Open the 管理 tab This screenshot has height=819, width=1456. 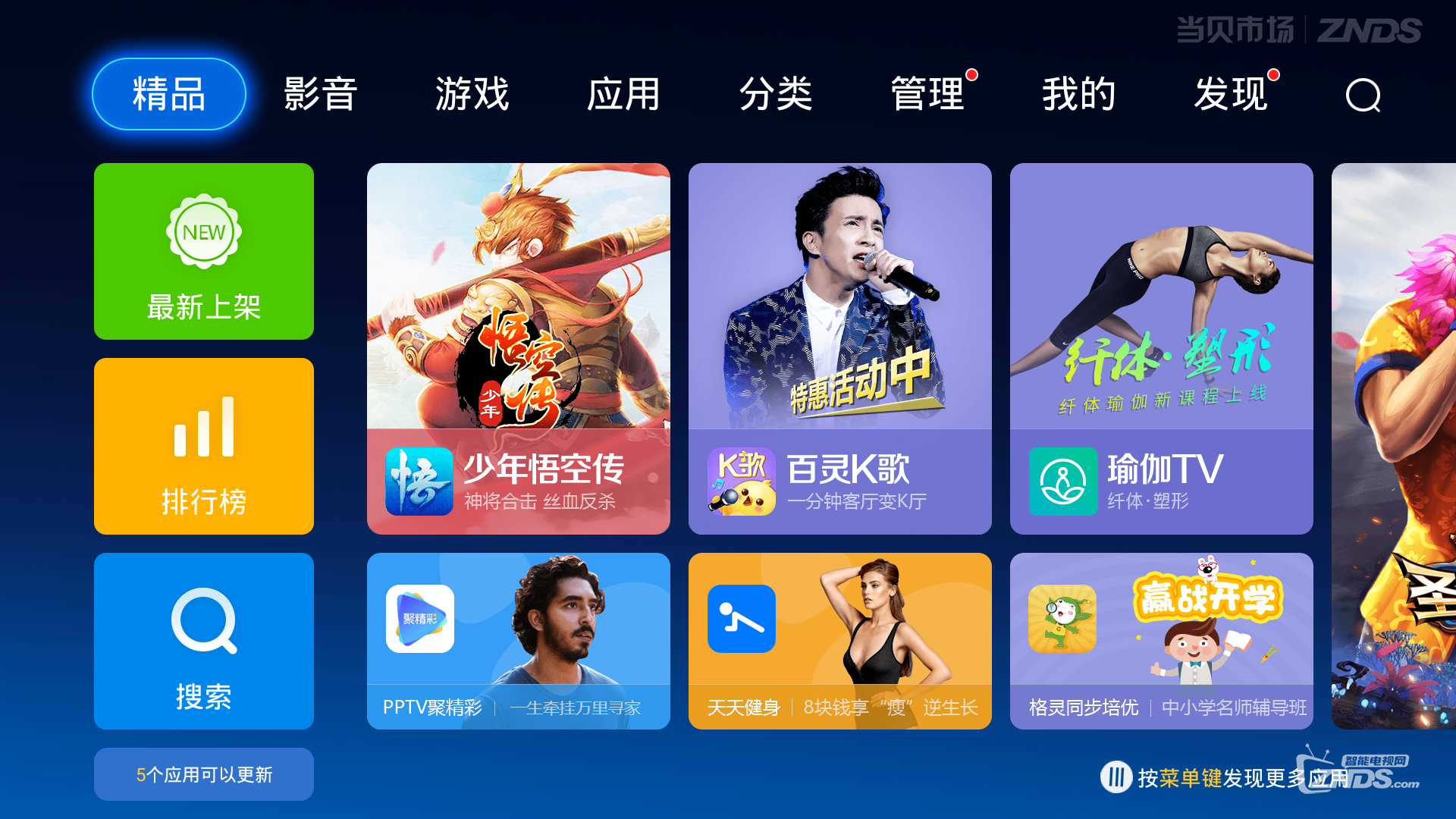927,95
